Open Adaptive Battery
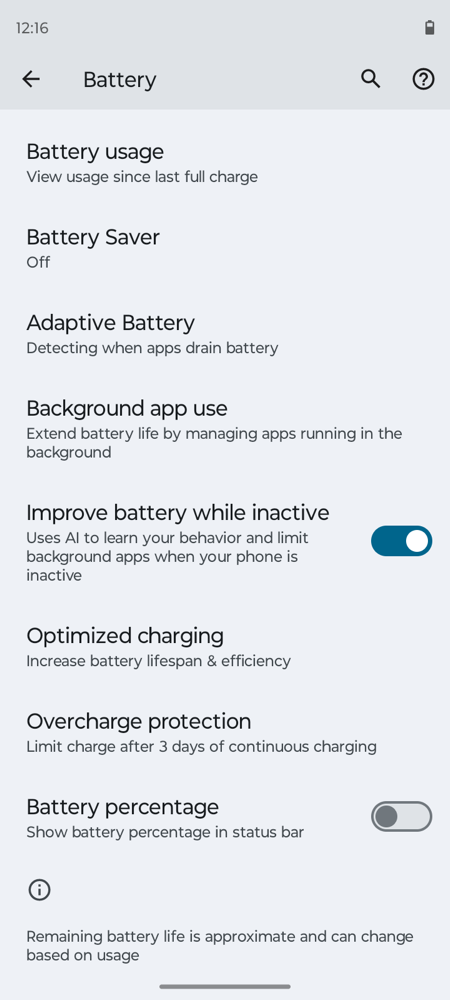The image size is (450, 1000). pos(225,334)
